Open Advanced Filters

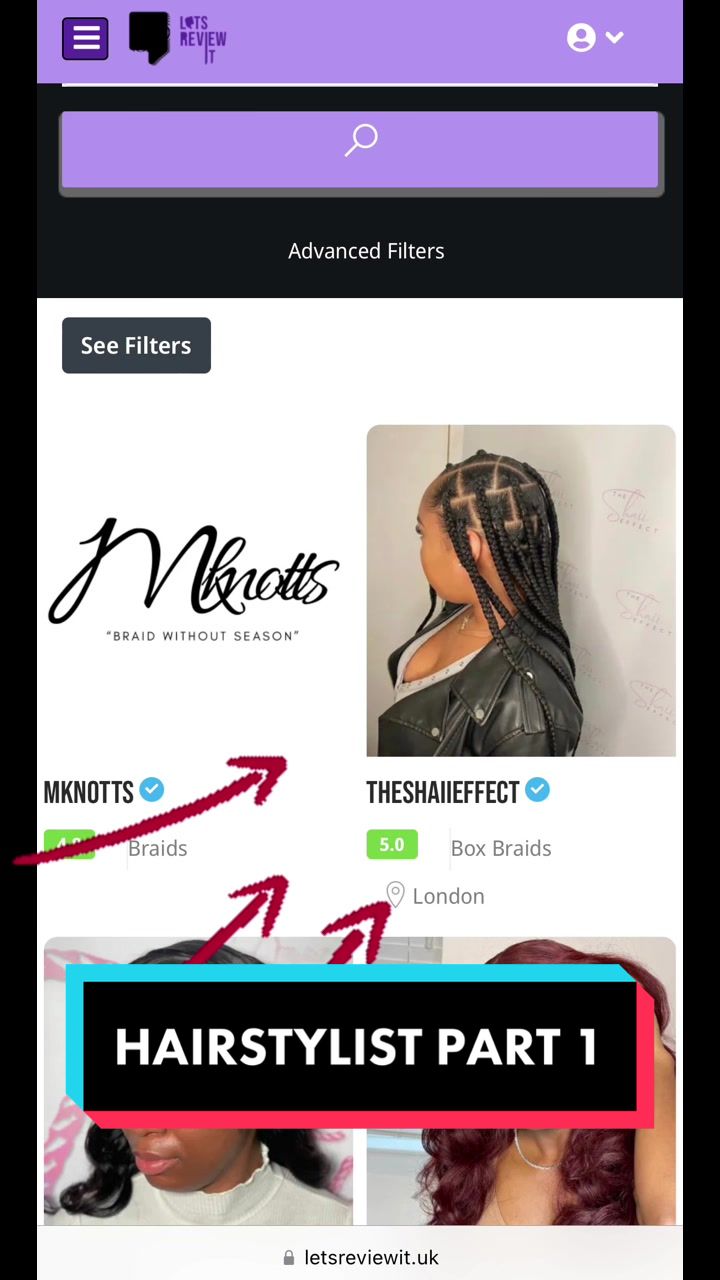click(x=366, y=251)
